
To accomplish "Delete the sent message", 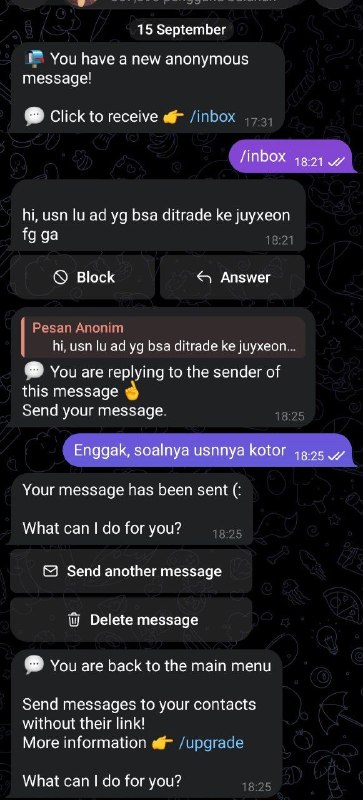I will [x=131, y=620].
